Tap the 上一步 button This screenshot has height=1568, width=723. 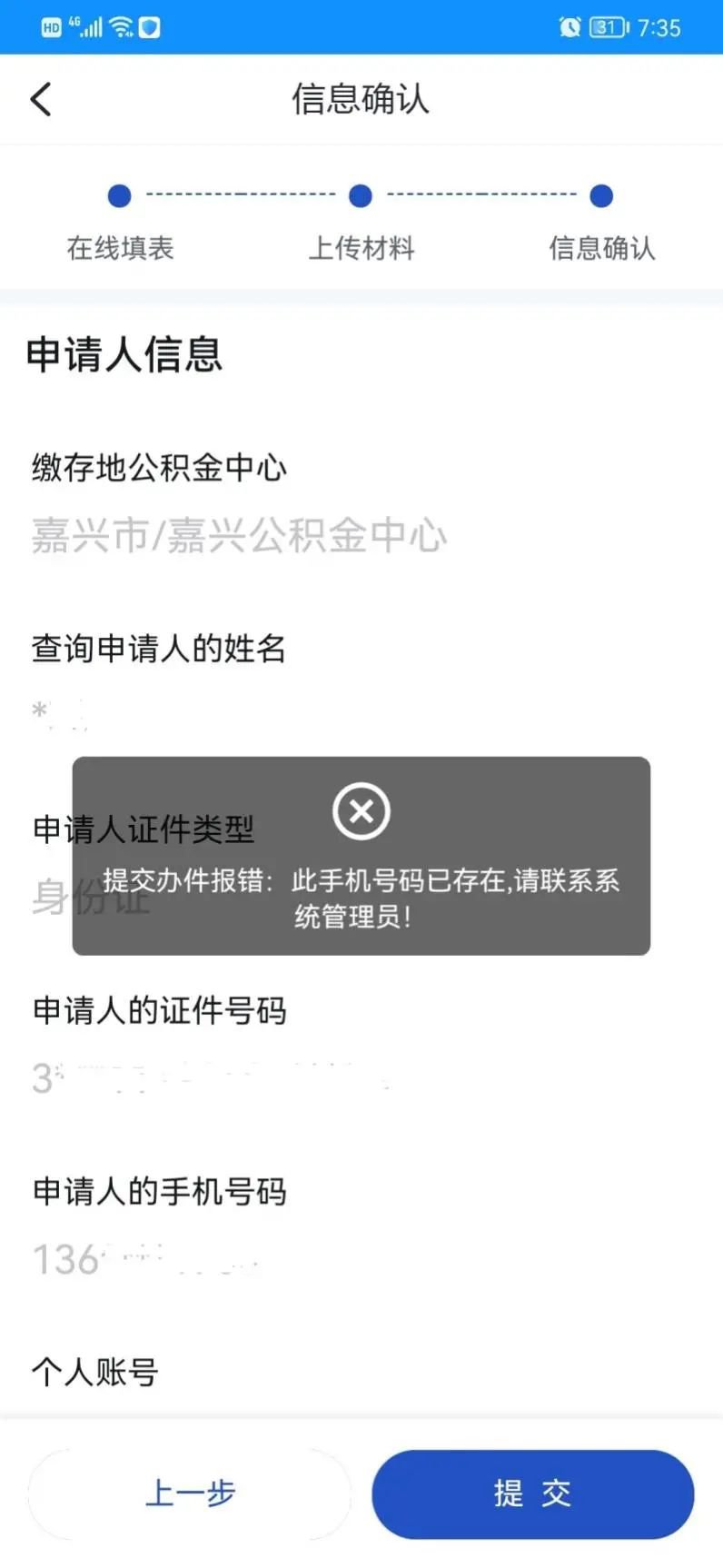[x=190, y=1494]
